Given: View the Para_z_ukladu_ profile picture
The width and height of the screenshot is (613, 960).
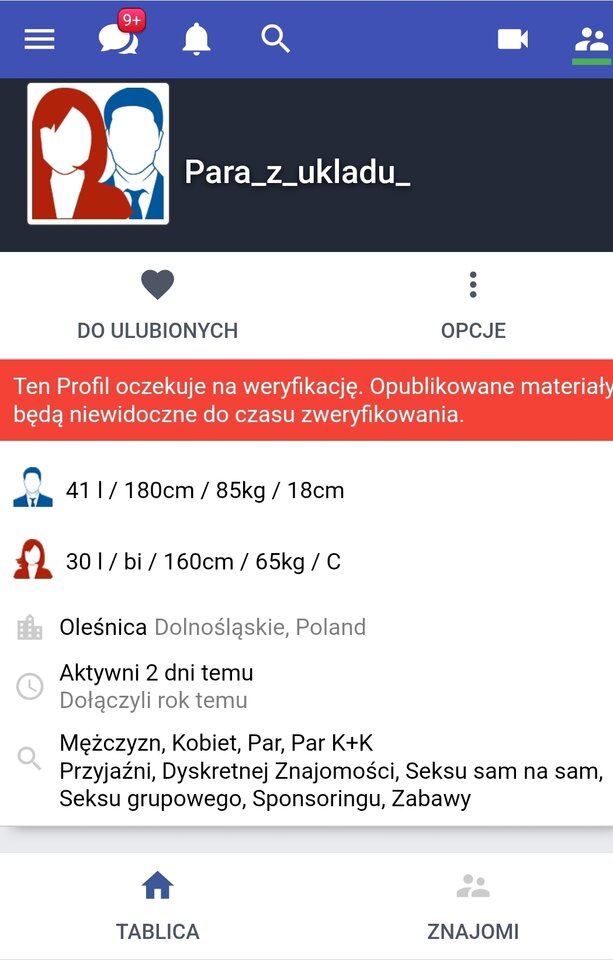Looking at the screenshot, I should point(98,153).
